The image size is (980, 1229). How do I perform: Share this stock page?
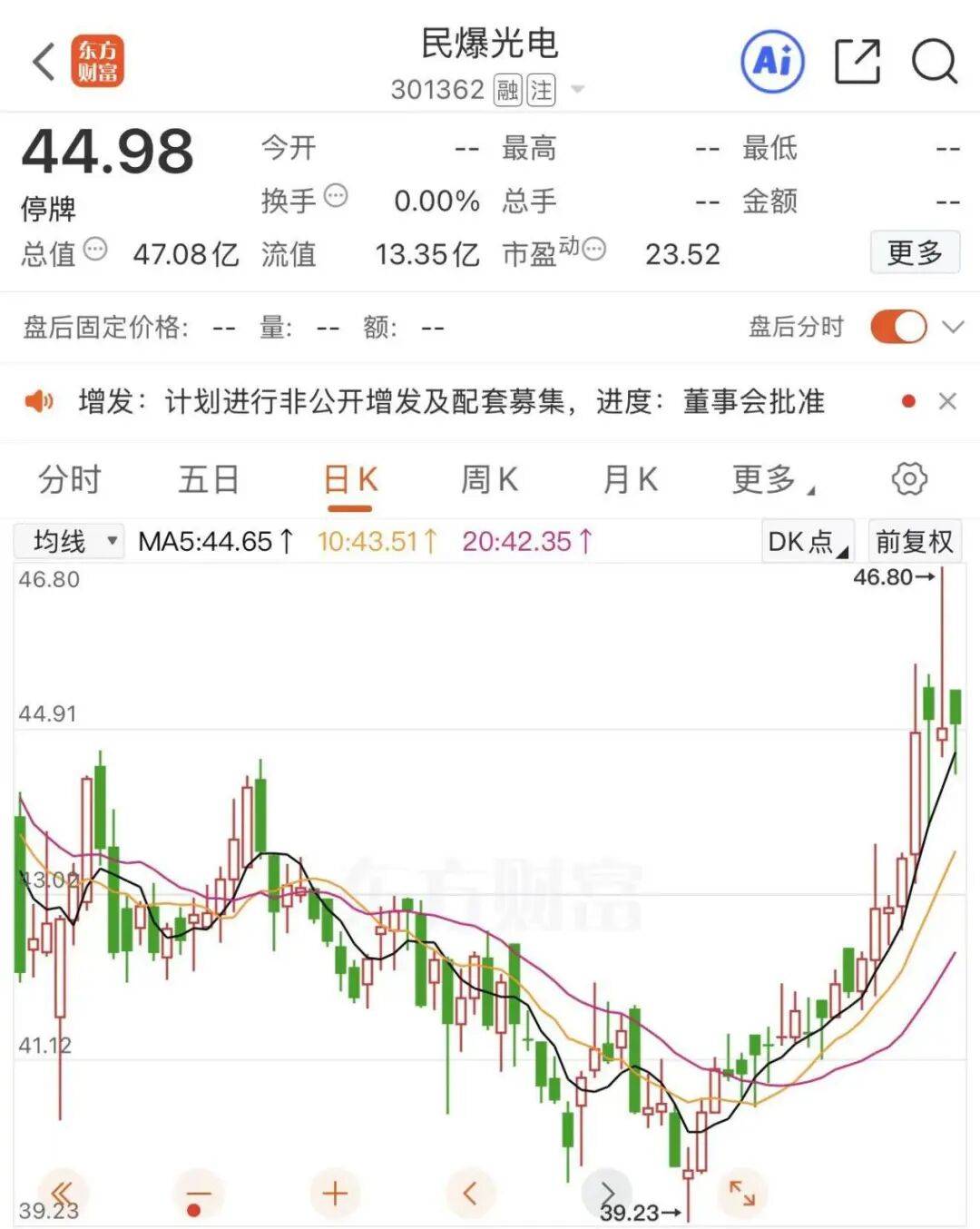pyautogui.click(x=857, y=62)
